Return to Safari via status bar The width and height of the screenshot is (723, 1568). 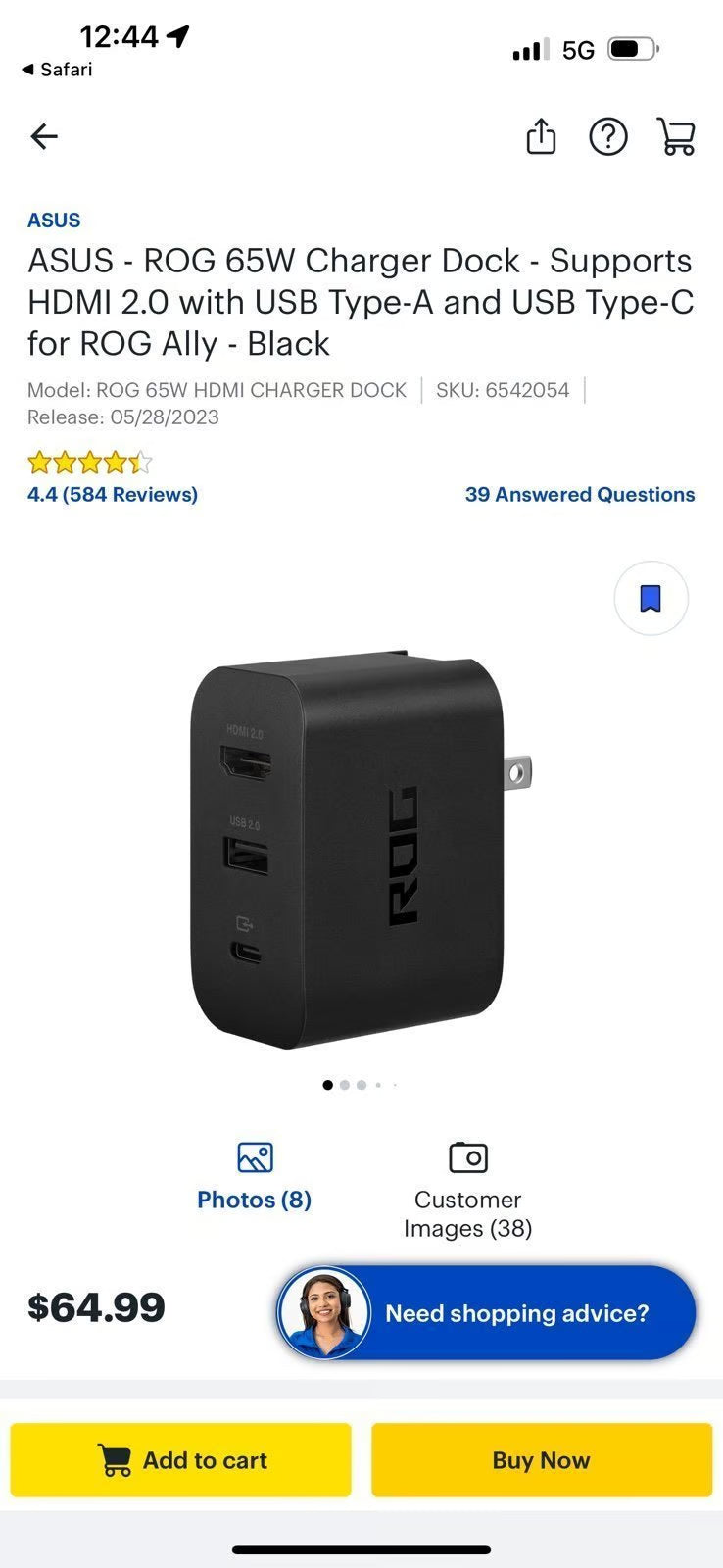(x=57, y=70)
